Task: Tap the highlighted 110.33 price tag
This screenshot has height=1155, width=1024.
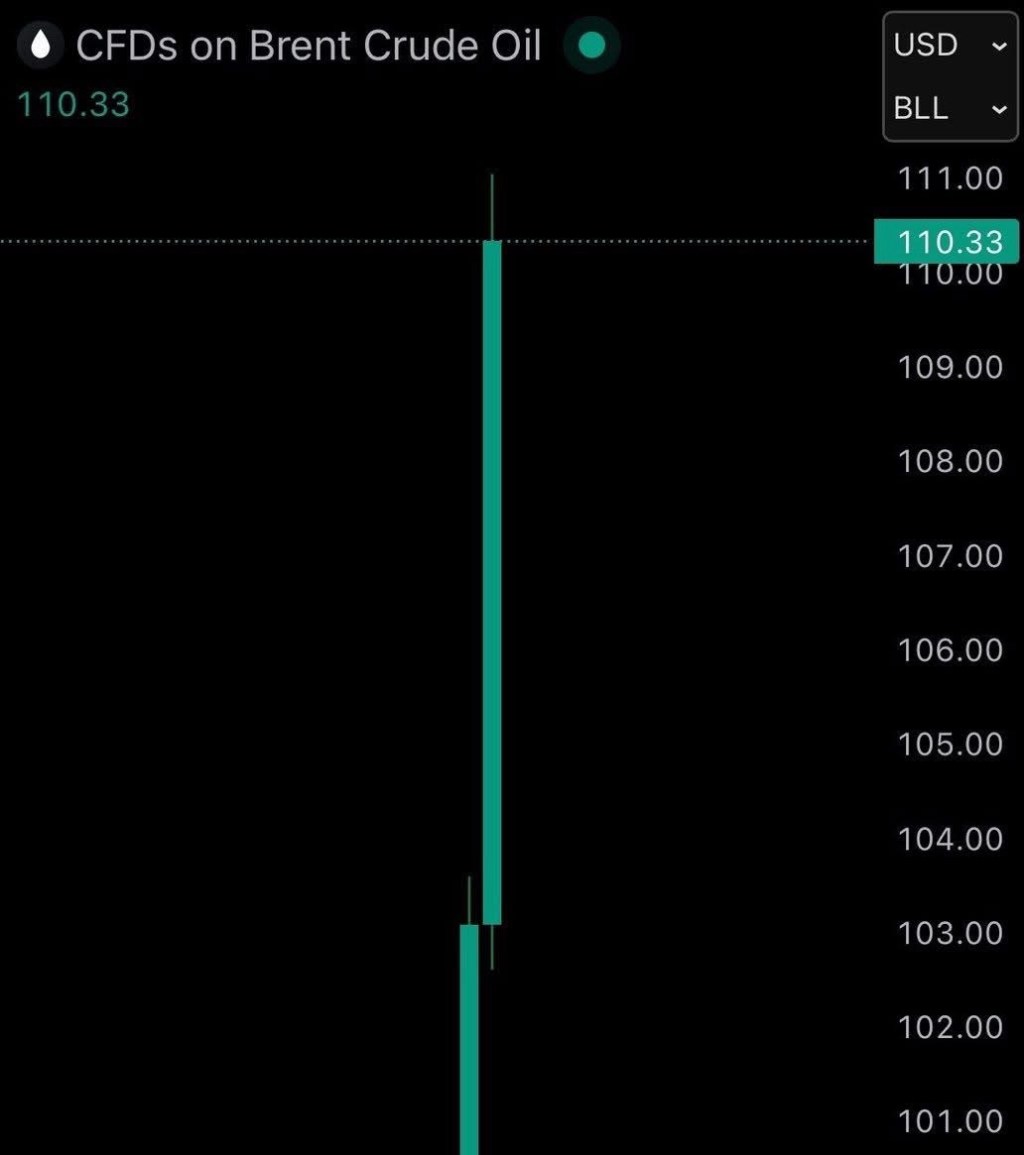Action: point(944,241)
